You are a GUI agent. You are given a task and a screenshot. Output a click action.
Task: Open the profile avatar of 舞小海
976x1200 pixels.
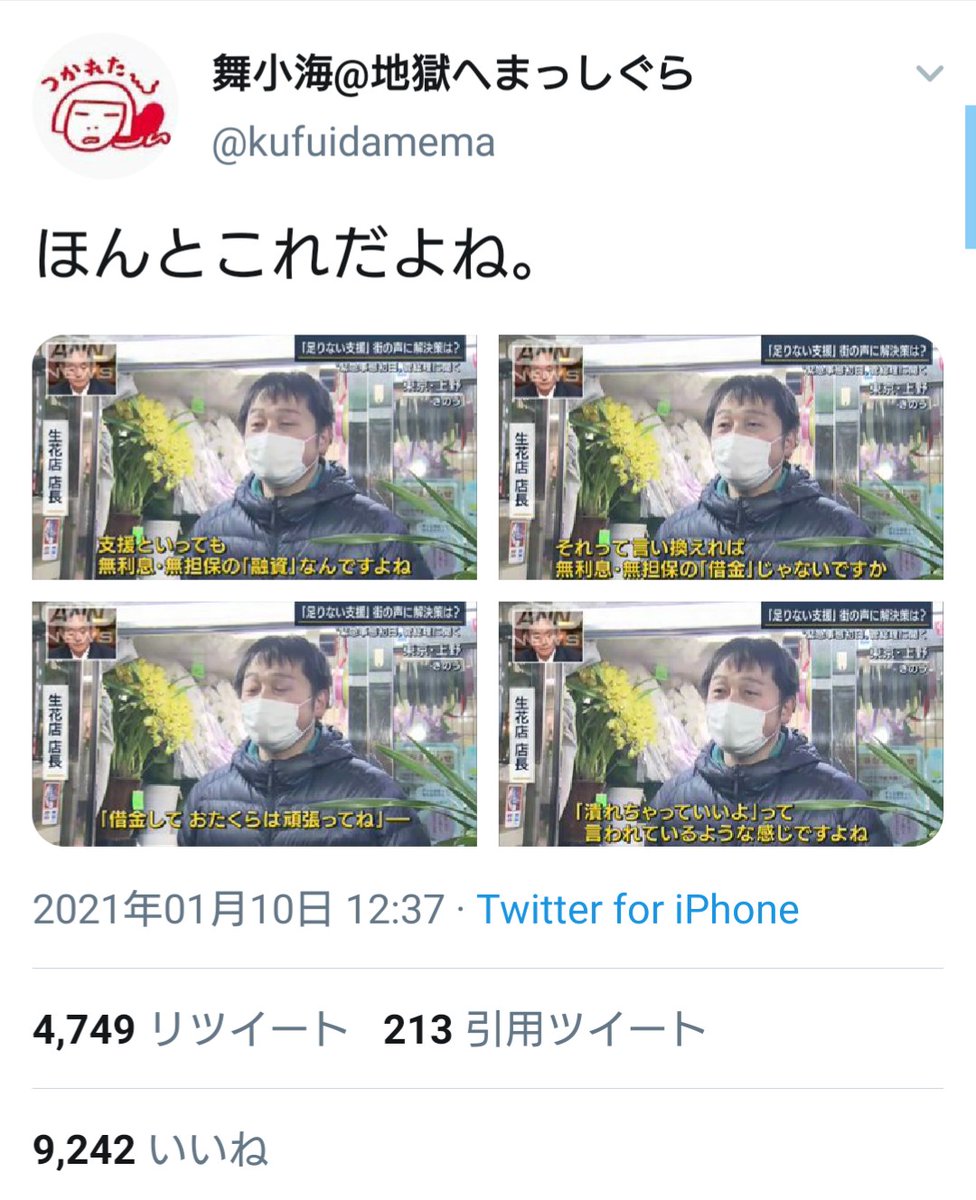[104, 106]
